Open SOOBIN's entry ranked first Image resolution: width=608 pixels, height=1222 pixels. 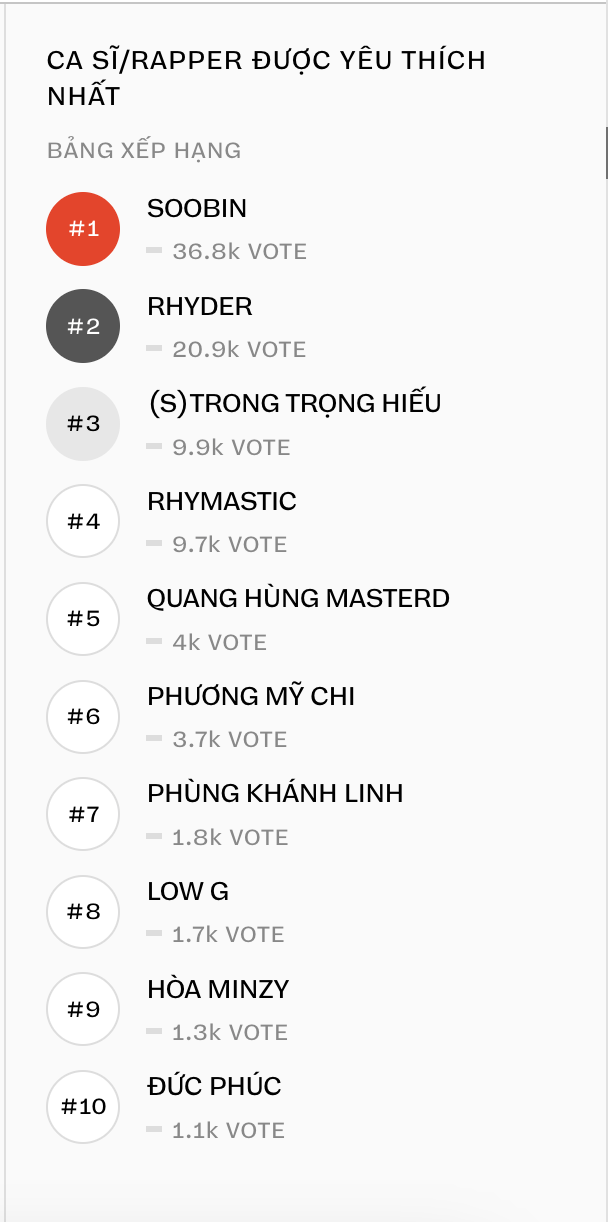click(197, 210)
